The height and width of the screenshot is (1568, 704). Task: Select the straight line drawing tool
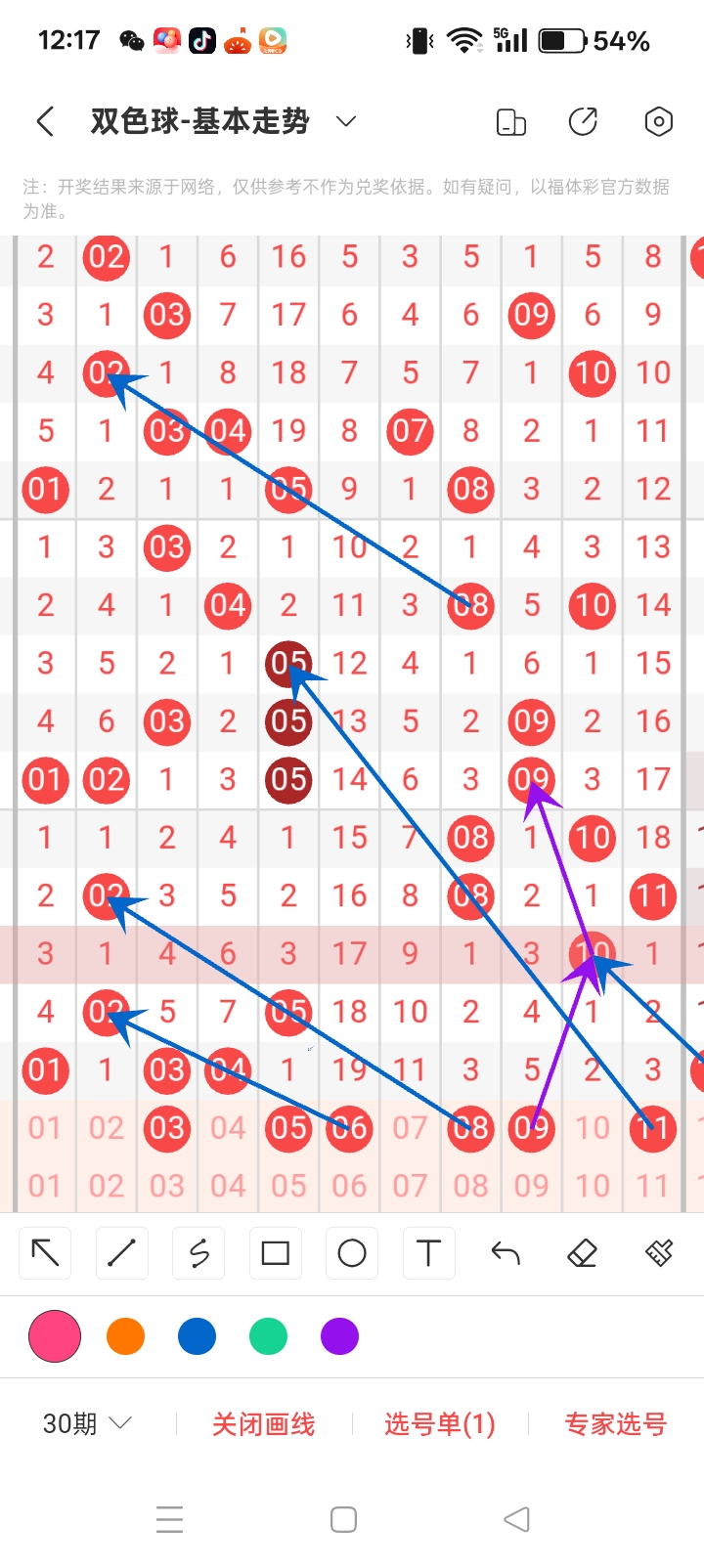point(122,1252)
